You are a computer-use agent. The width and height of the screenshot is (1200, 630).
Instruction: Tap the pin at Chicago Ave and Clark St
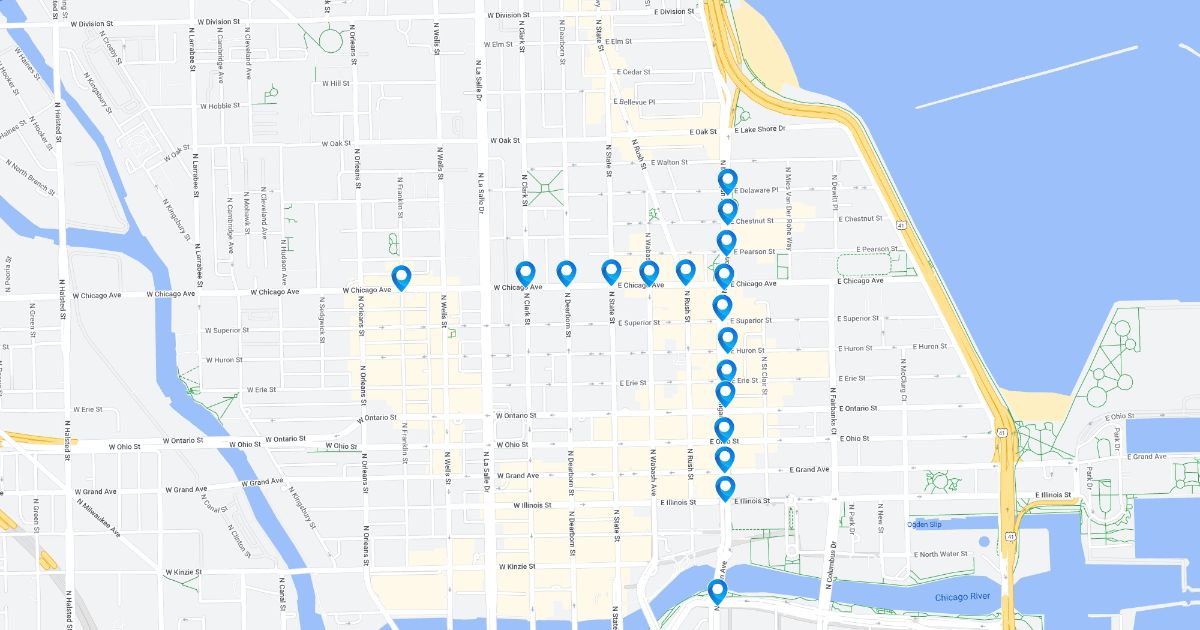coord(525,271)
